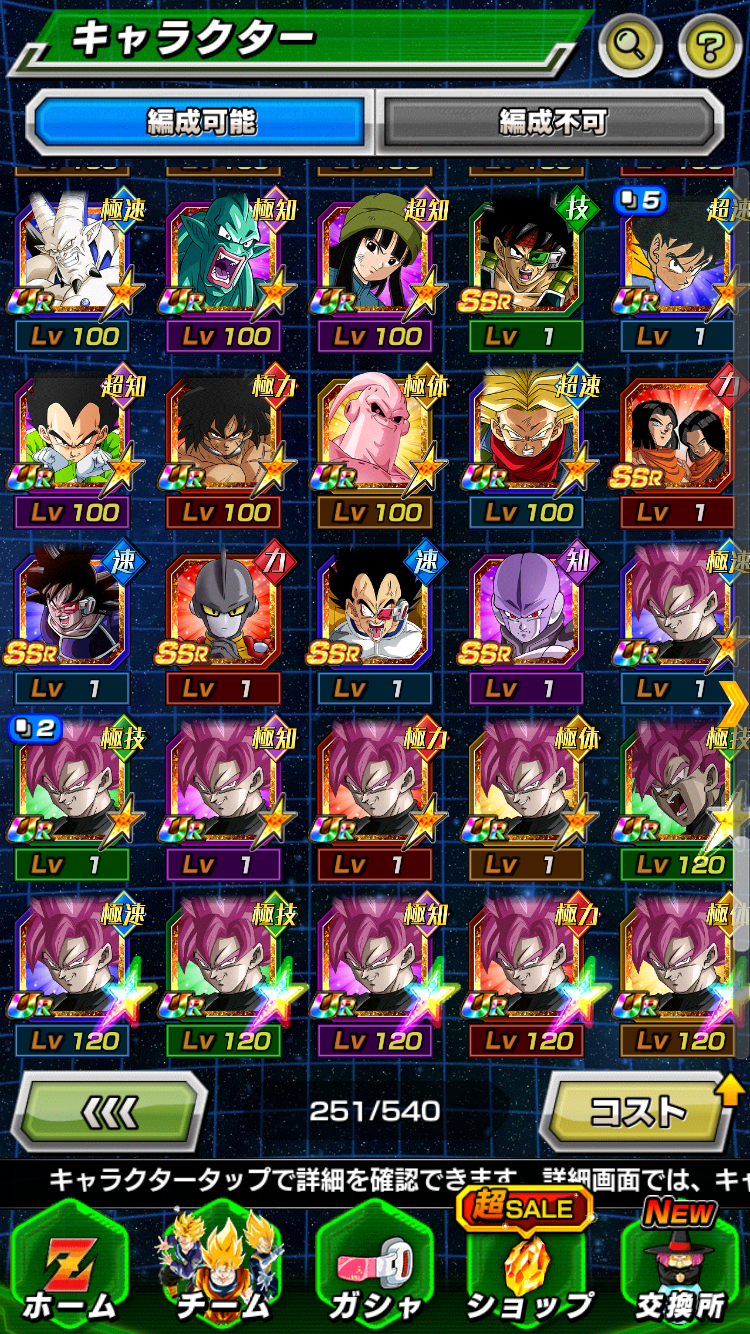The width and height of the screenshot is (750, 1334).
Task: Go to ホーム in bottom navigation
Action: tap(68, 1270)
